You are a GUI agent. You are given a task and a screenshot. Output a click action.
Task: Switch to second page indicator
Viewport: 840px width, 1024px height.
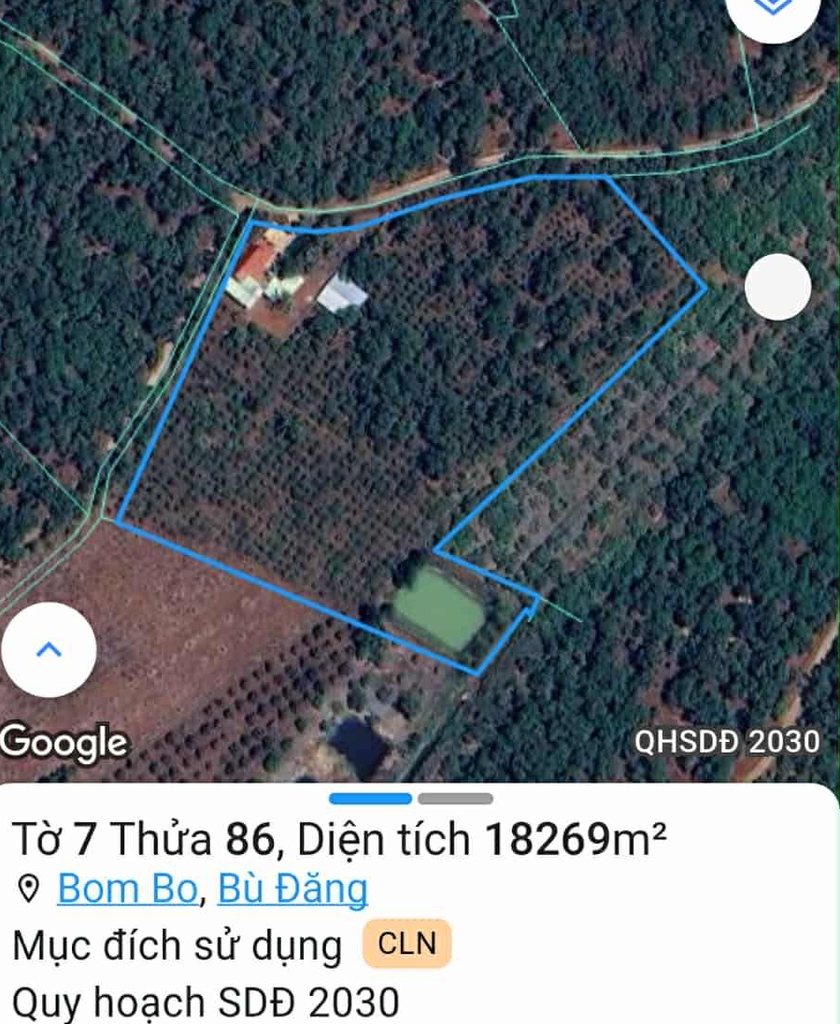point(455,798)
